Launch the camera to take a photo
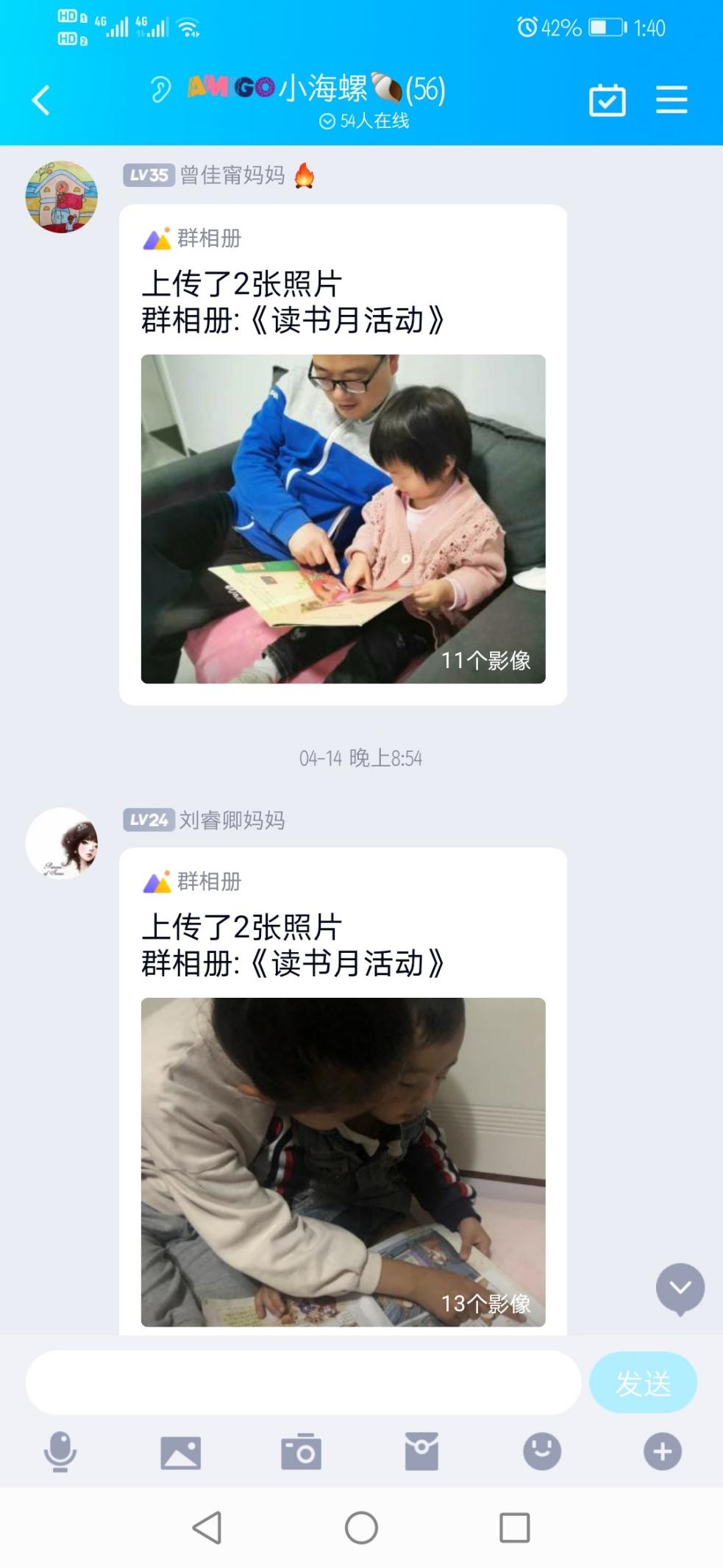The height and width of the screenshot is (1568, 723). pos(301,1452)
